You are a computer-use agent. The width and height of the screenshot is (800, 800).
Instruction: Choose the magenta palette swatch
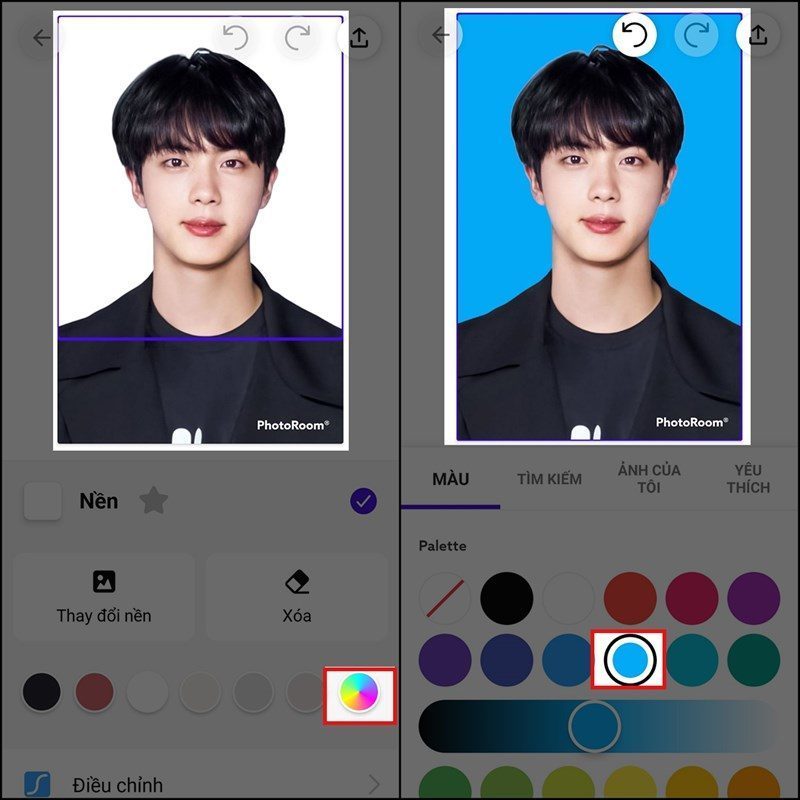692,599
